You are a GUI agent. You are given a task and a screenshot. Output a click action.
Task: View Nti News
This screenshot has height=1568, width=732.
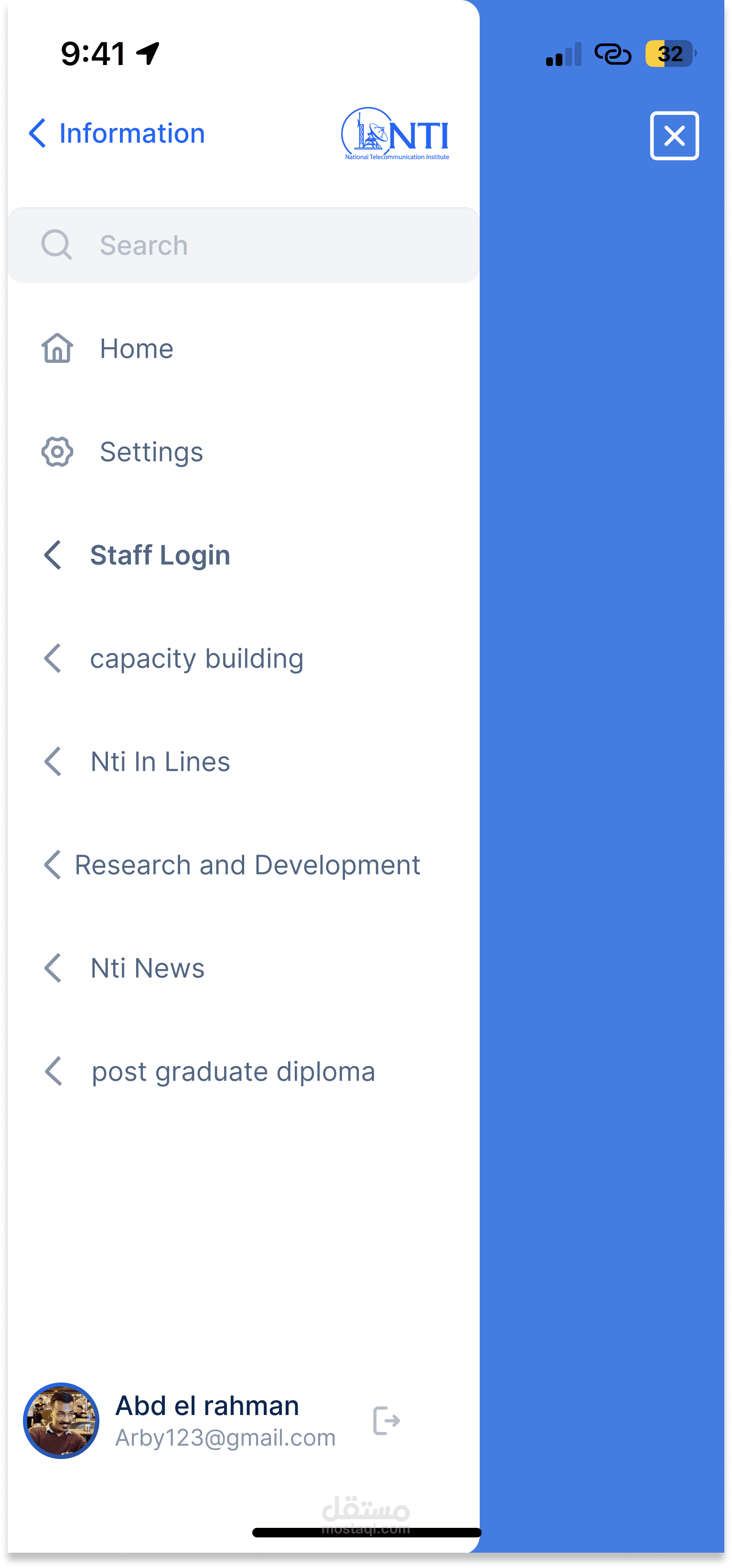[x=147, y=968]
